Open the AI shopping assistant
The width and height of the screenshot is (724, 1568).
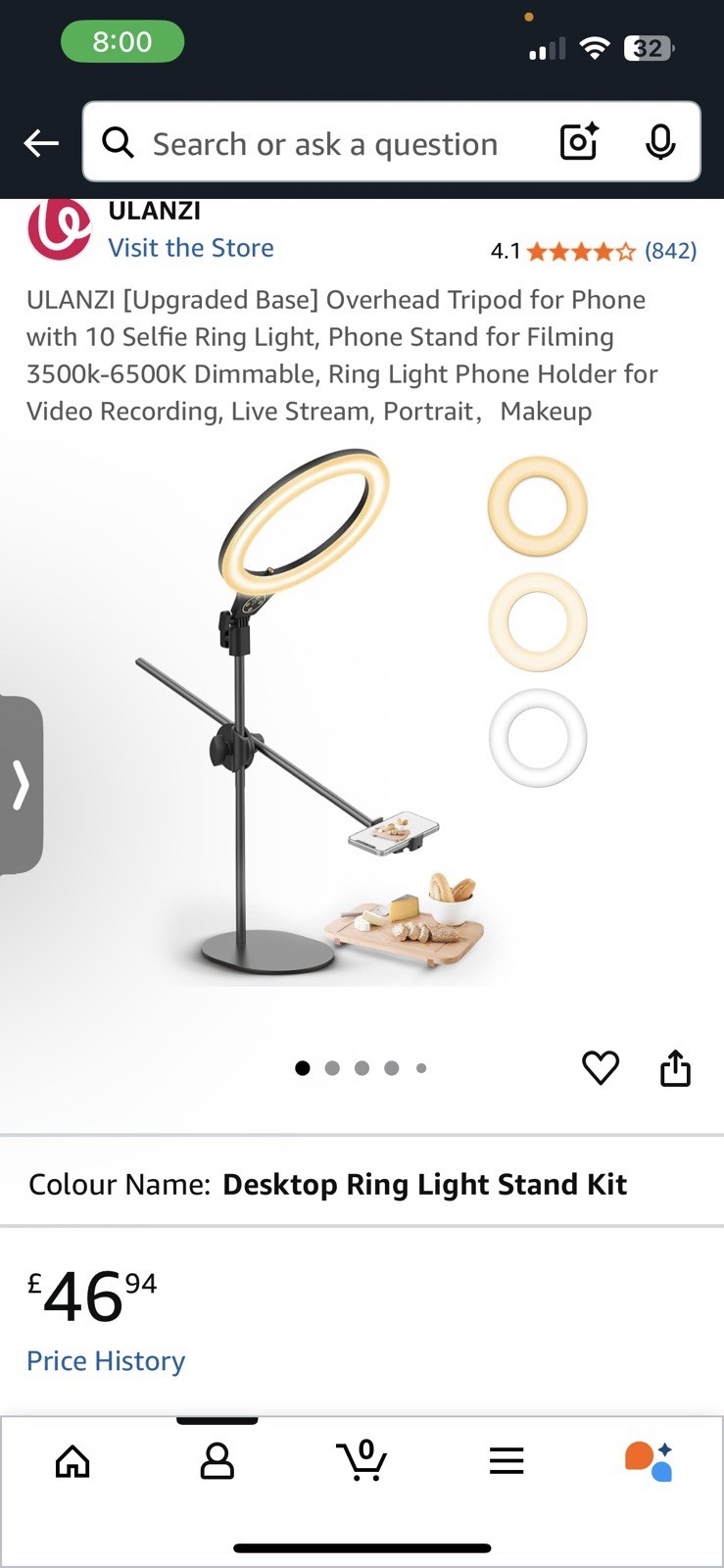pyautogui.click(x=649, y=1461)
